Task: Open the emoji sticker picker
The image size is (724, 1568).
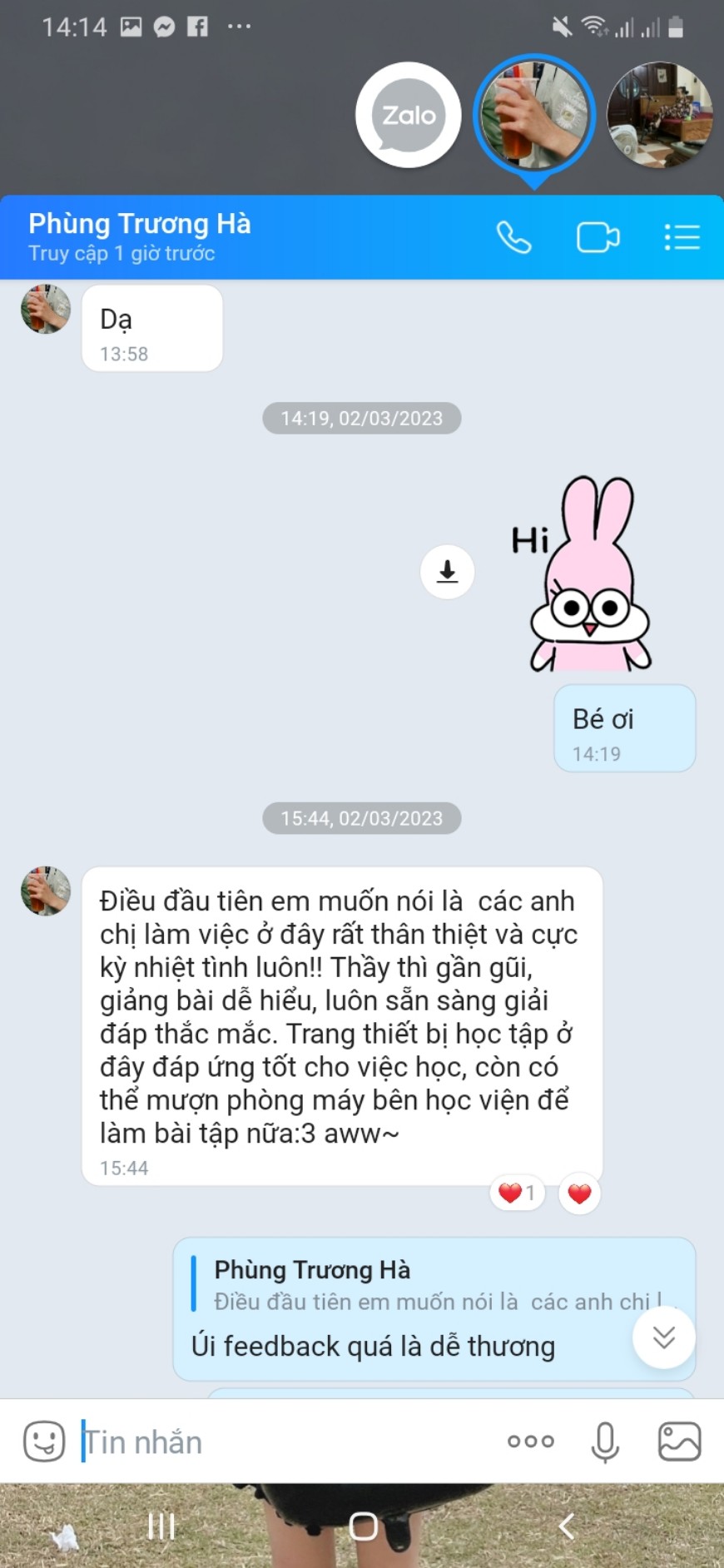Action: [44, 1441]
